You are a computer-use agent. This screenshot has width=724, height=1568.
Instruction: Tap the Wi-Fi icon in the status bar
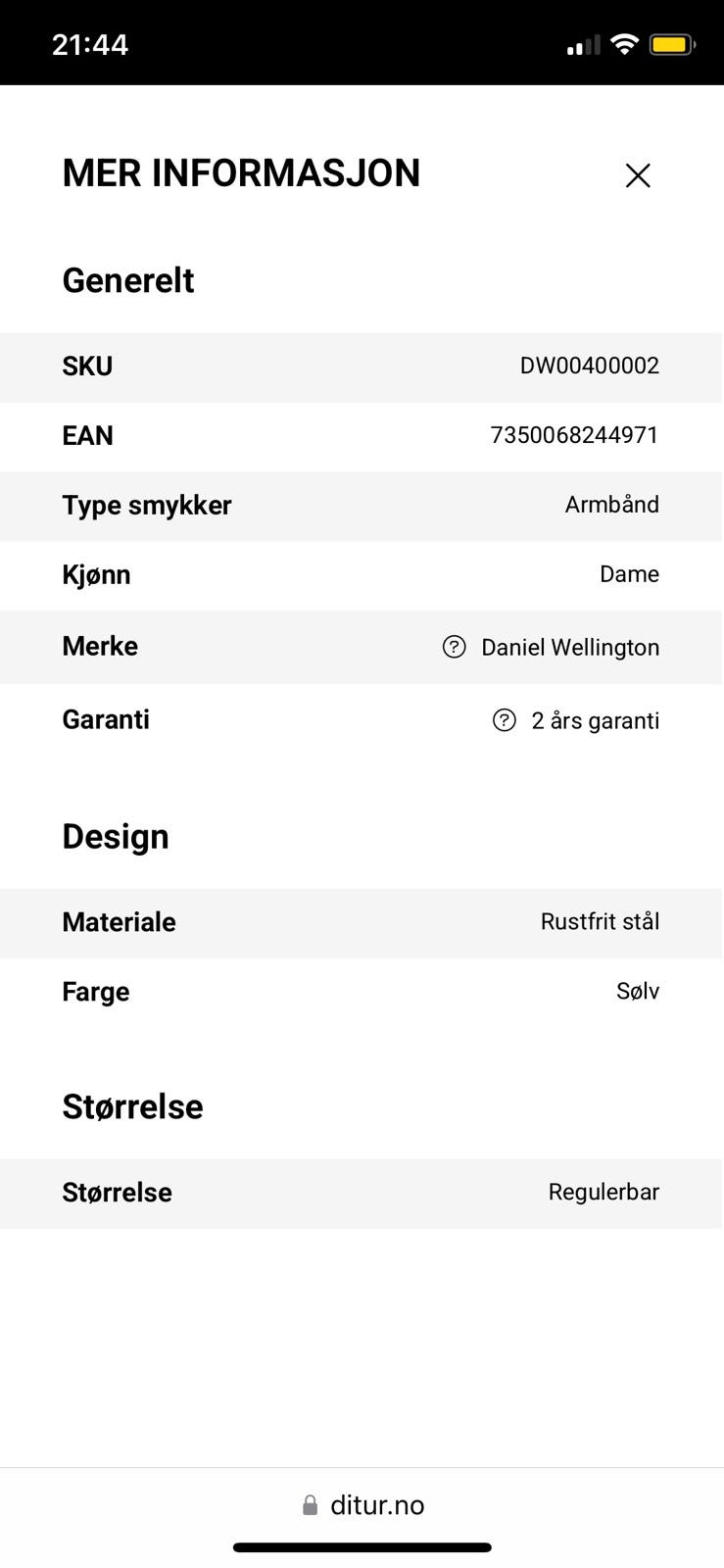coord(624,43)
